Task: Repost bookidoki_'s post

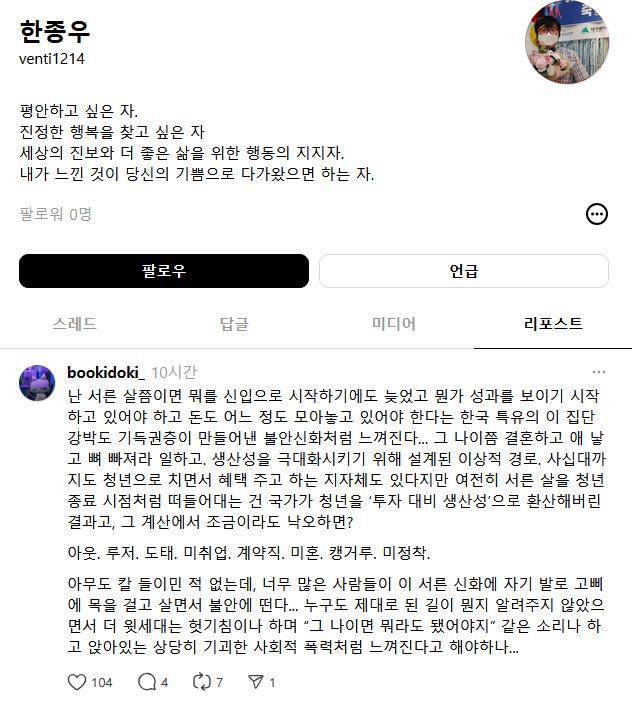Action: [203, 682]
